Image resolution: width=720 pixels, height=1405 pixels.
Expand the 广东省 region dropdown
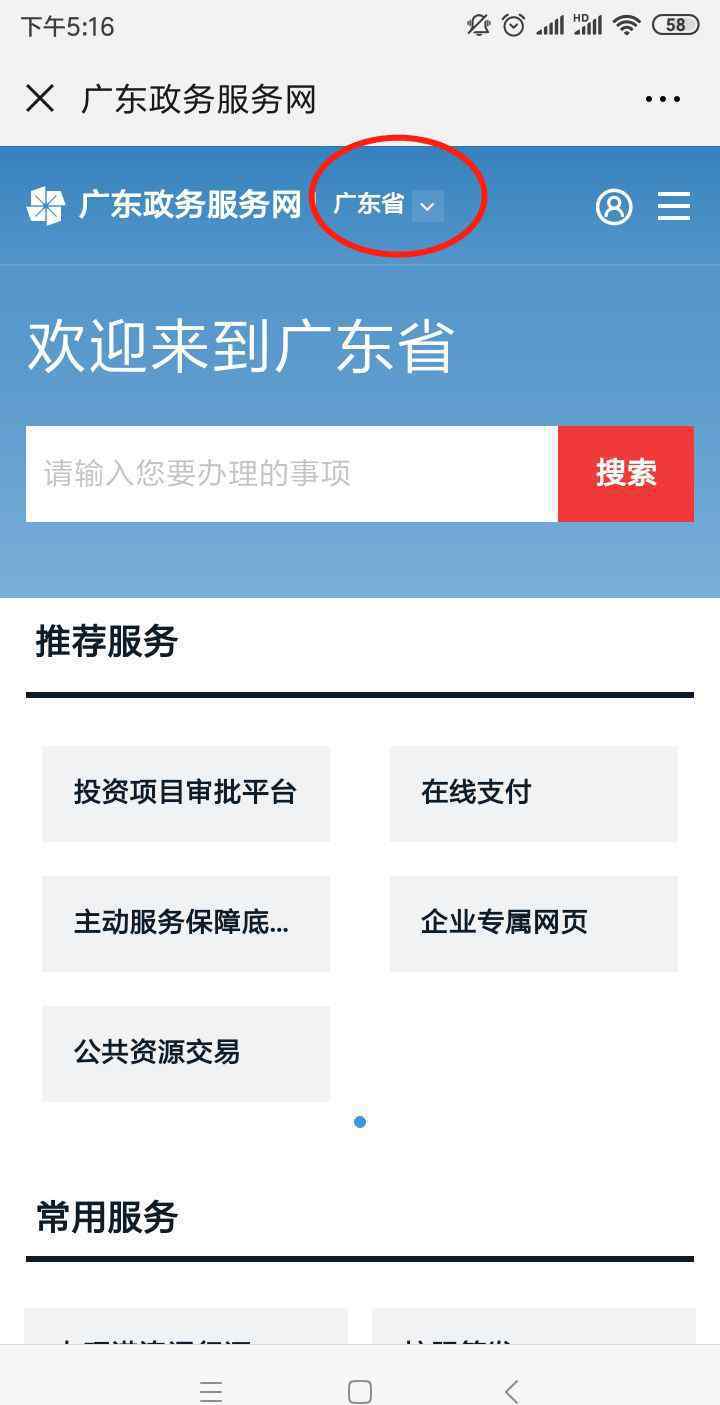point(388,205)
